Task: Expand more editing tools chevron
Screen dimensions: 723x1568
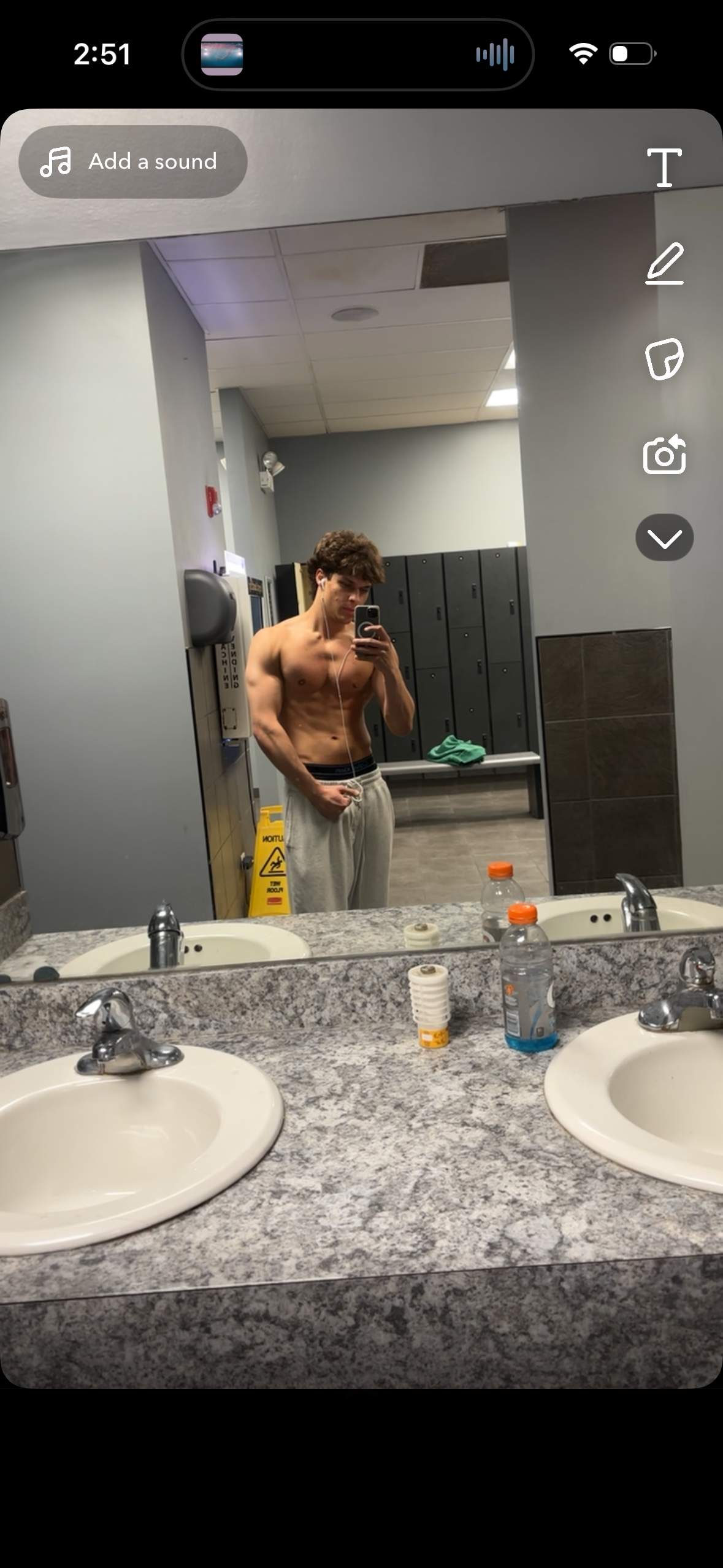Action: (x=664, y=538)
